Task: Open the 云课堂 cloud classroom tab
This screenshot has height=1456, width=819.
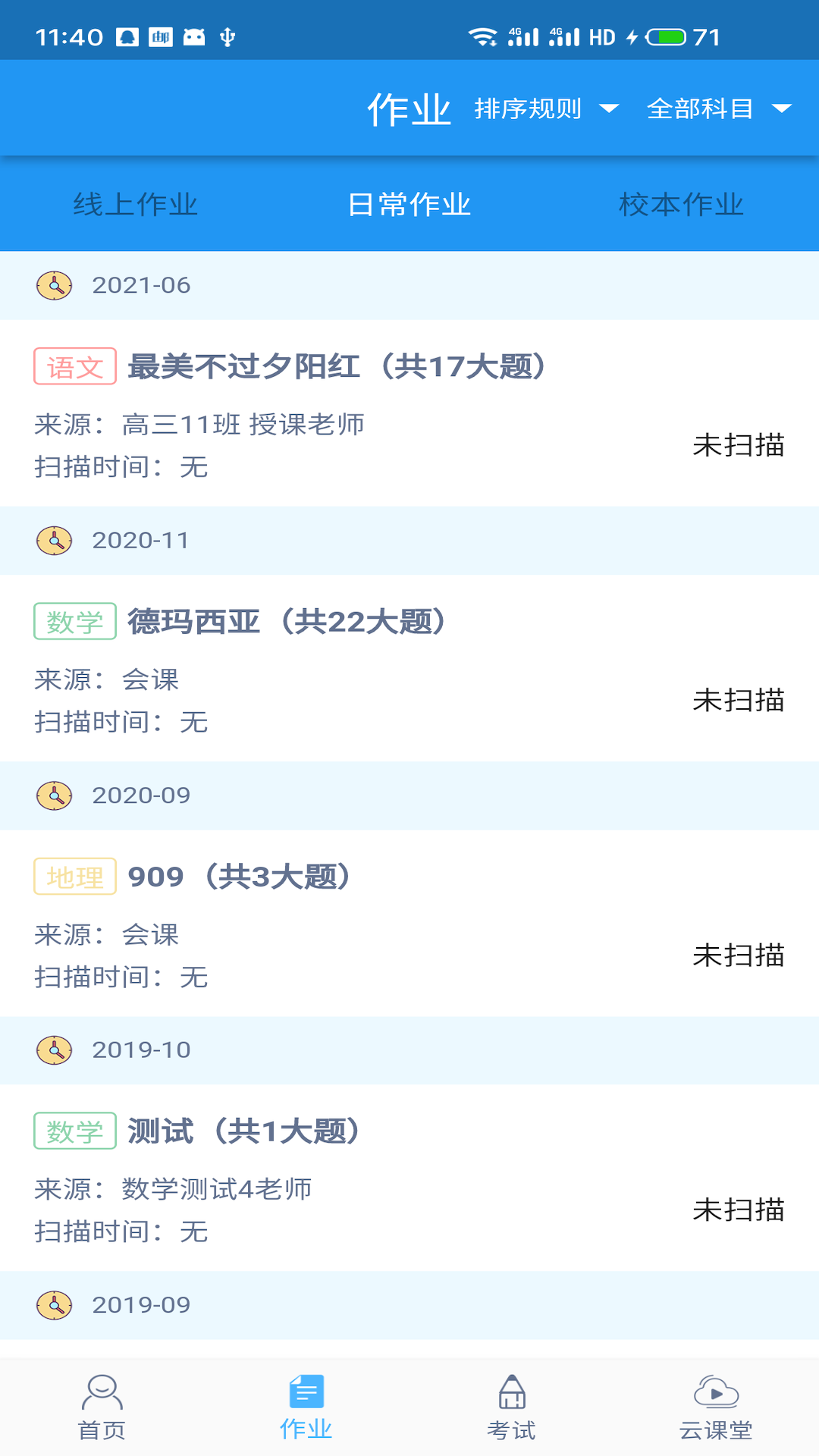Action: pos(716,1407)
